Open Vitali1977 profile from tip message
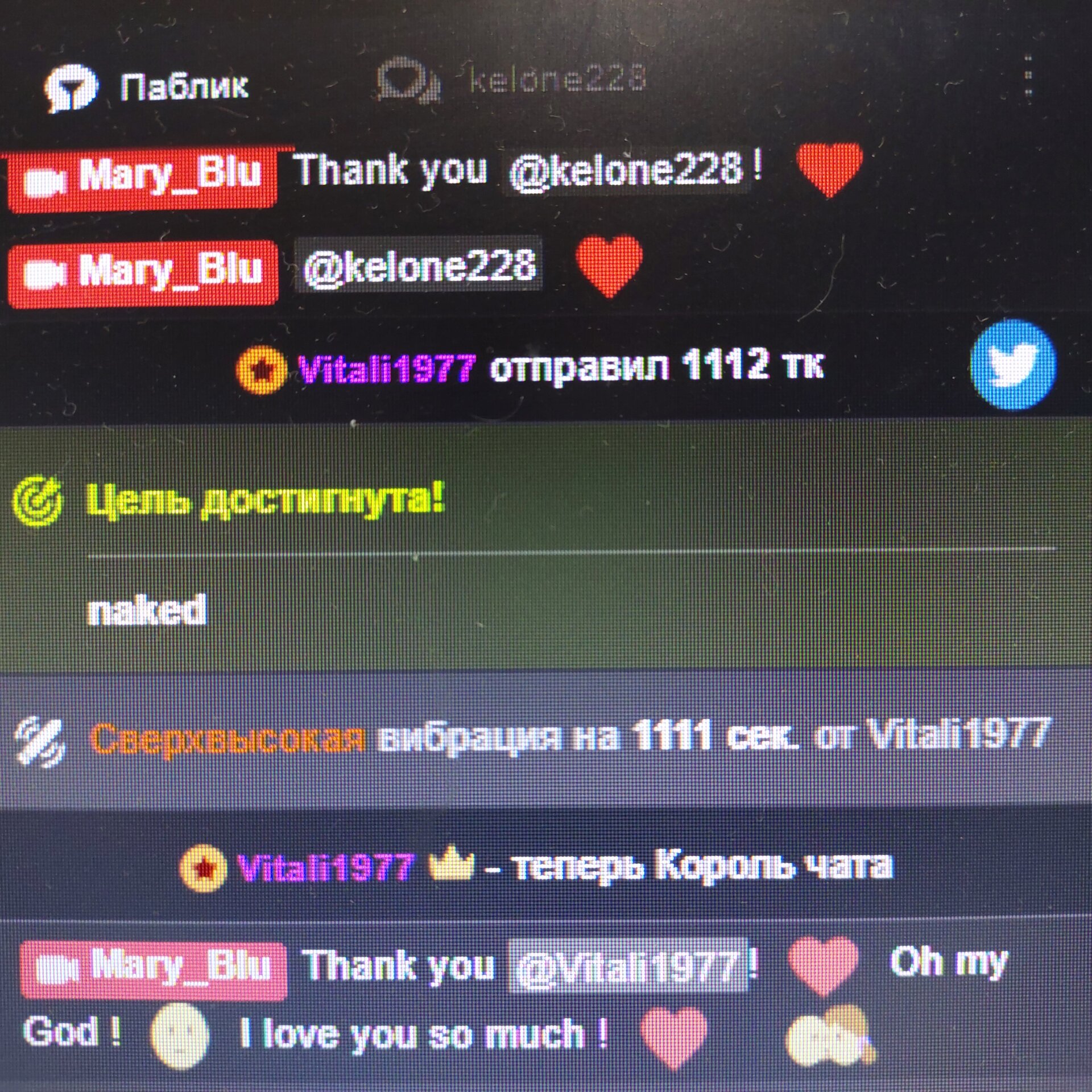Image resolution: width=1092 pixels, height=1092 pixels. click(387, 369)
